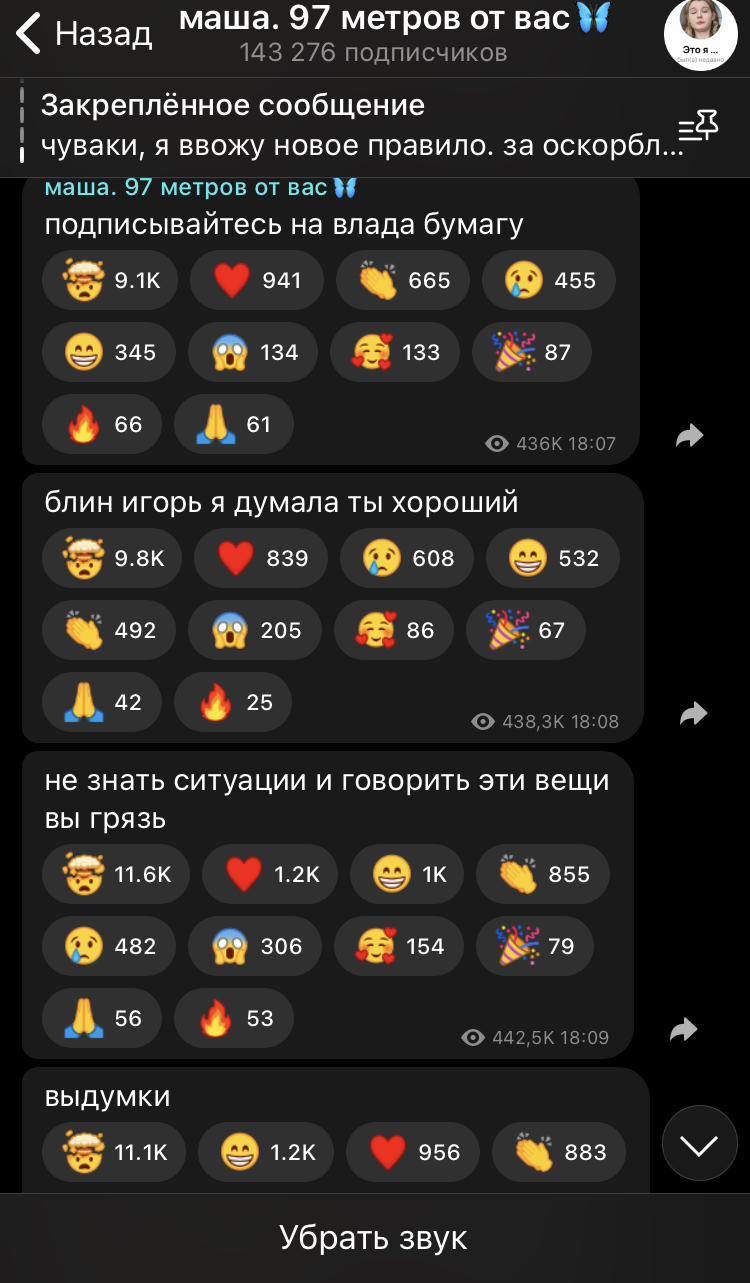This screenshot has height=1283, width=750.
Task: React with heart showing 956 under выдумки
Action: 412,1152
